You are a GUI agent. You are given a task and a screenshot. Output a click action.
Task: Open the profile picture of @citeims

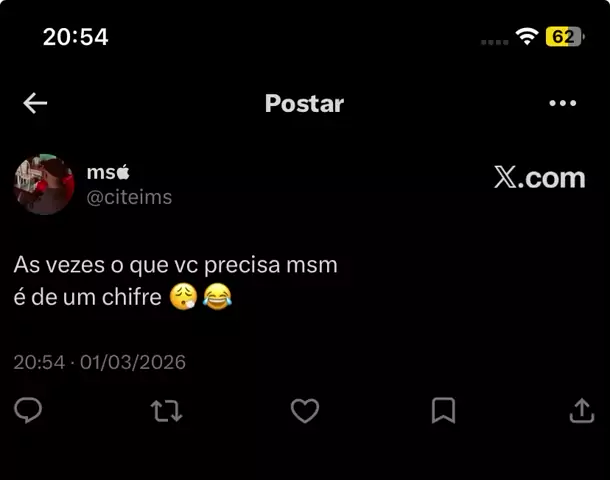[44, 185]
